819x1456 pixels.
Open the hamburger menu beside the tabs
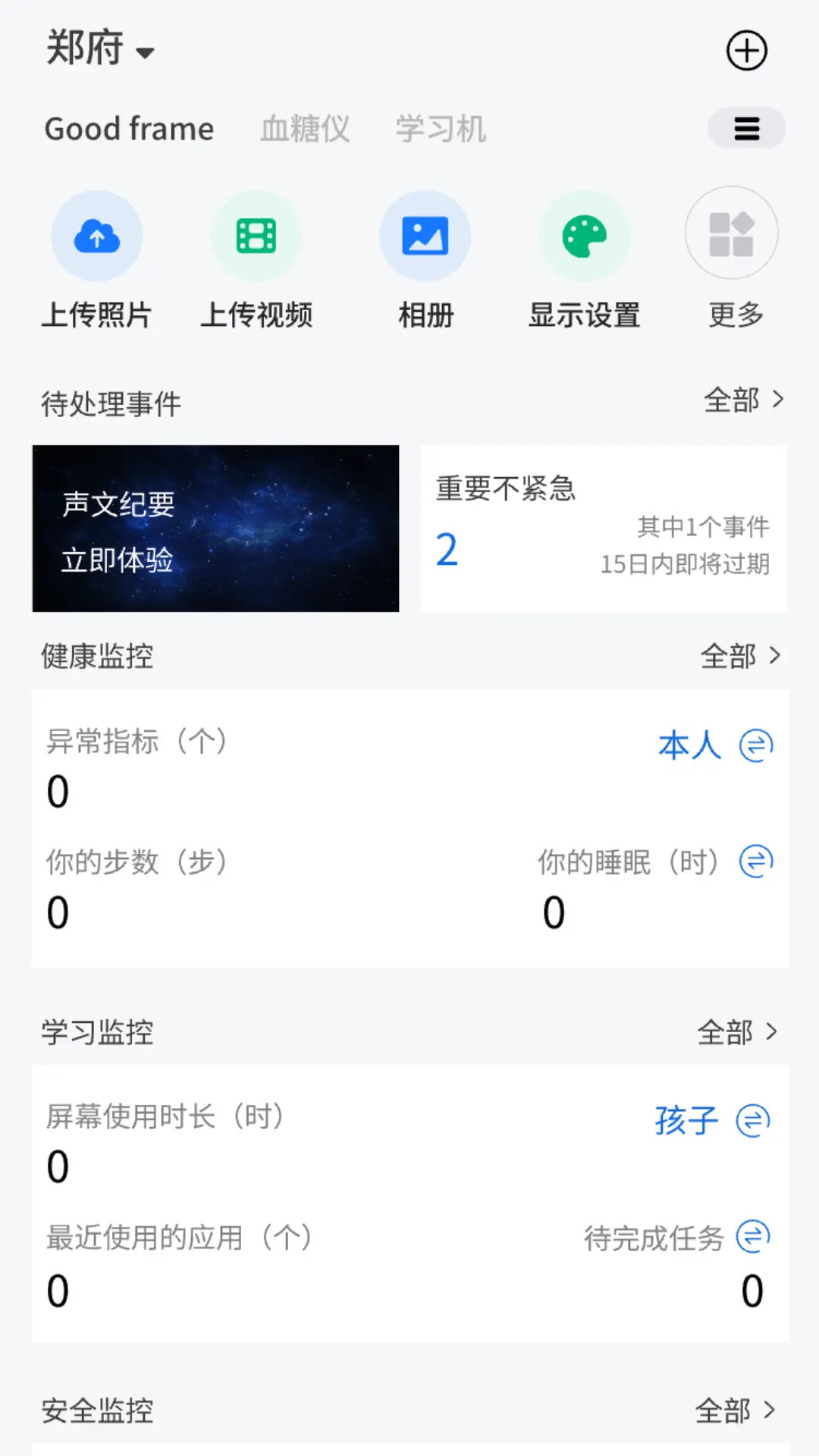[x=746, y=128]
